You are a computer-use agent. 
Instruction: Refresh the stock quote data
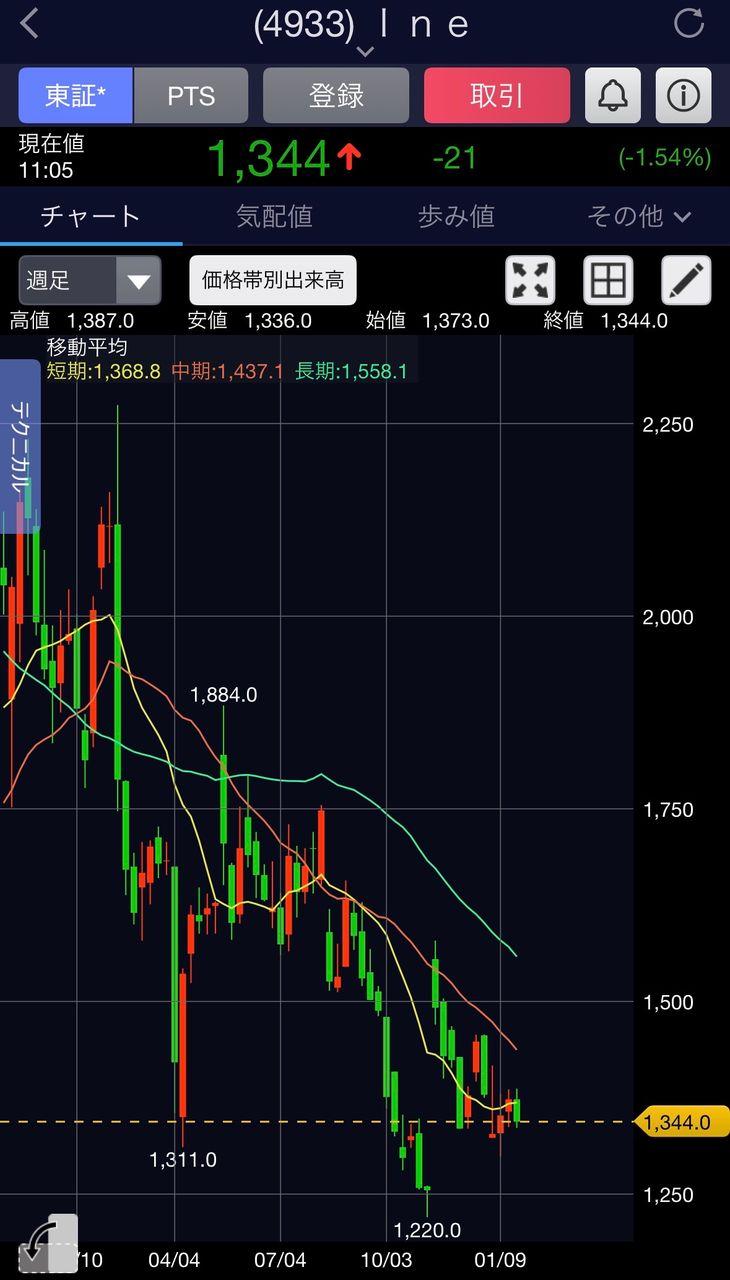click(689, 24)
